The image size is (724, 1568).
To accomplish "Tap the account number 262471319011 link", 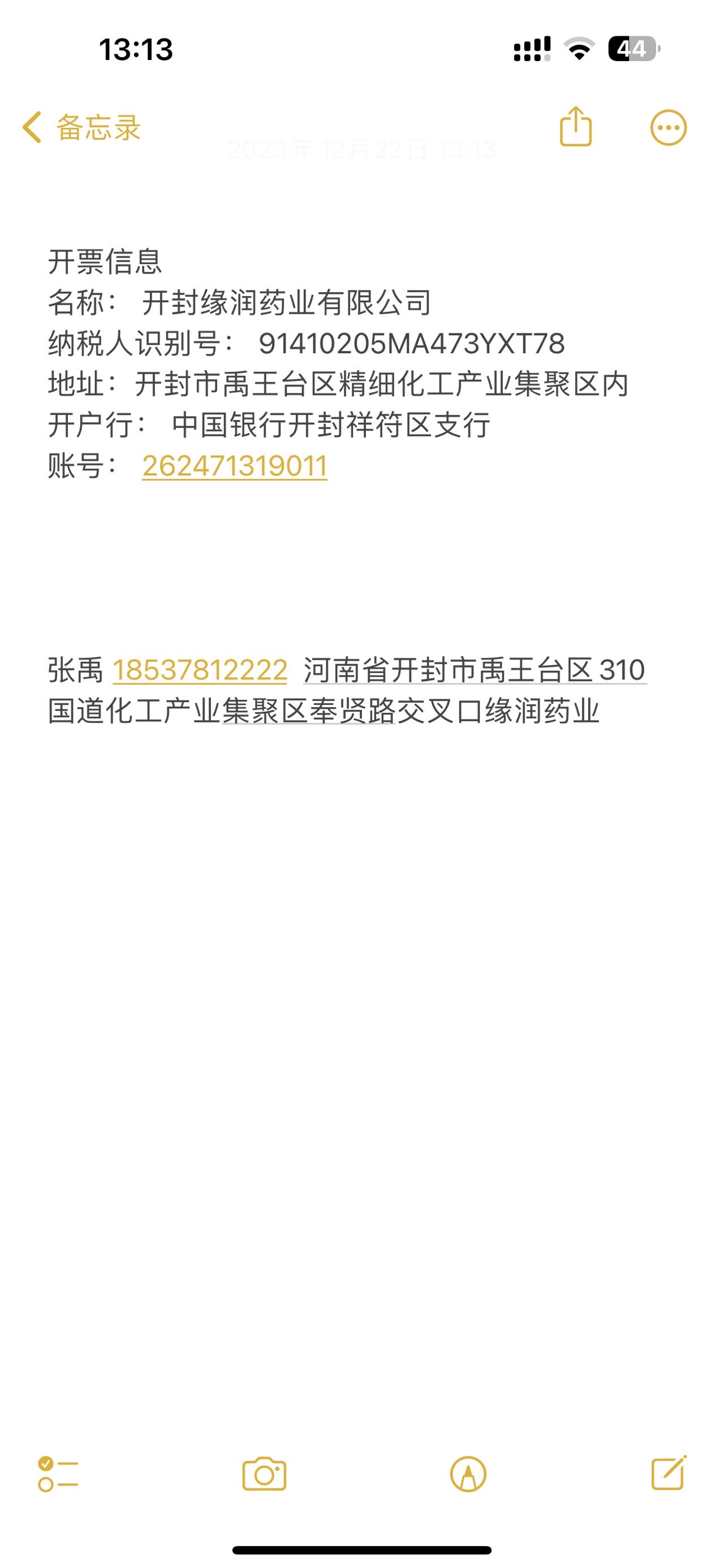I will point(234,466).
